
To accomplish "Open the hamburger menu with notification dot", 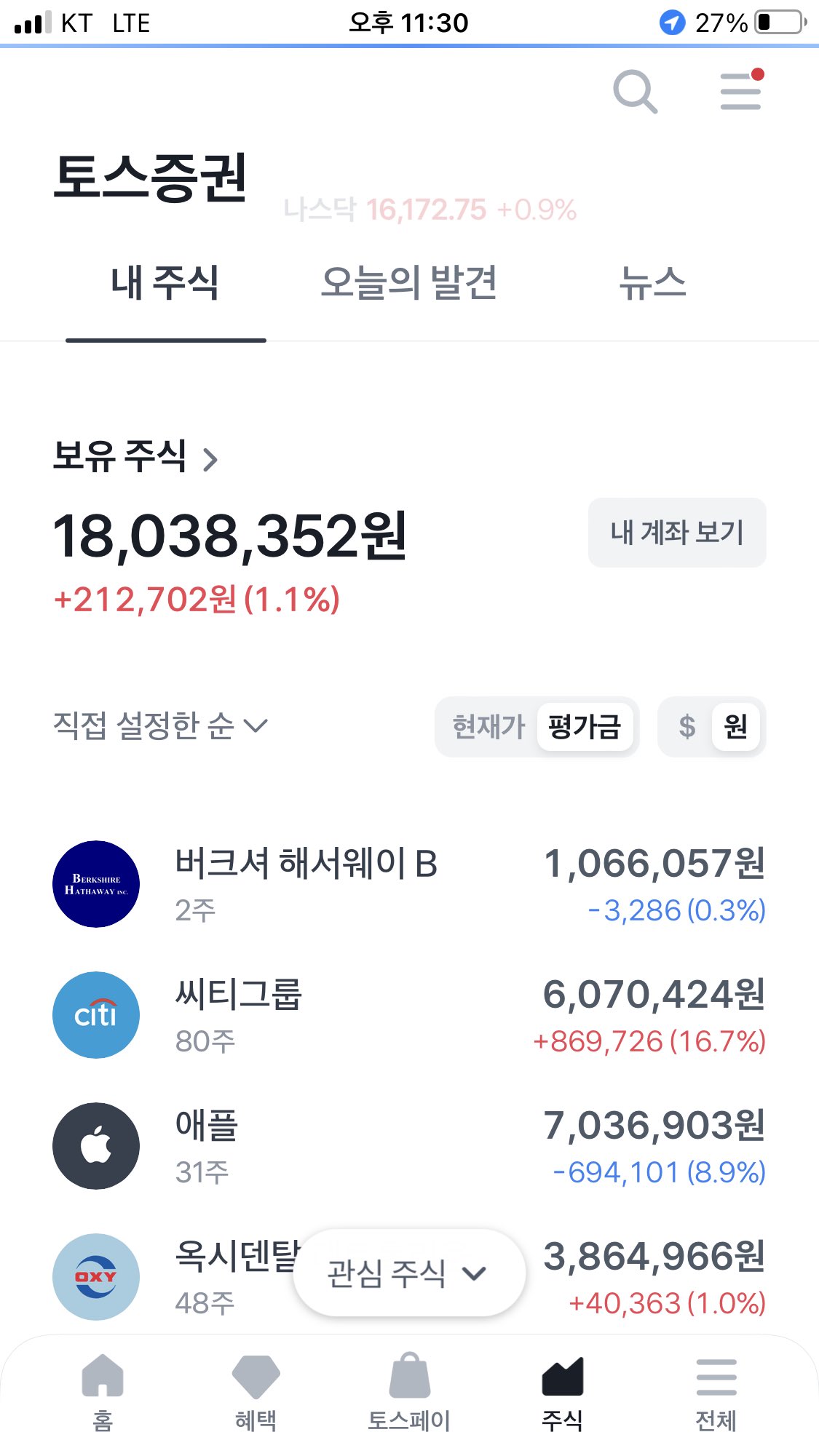I will tap(740, 91).
